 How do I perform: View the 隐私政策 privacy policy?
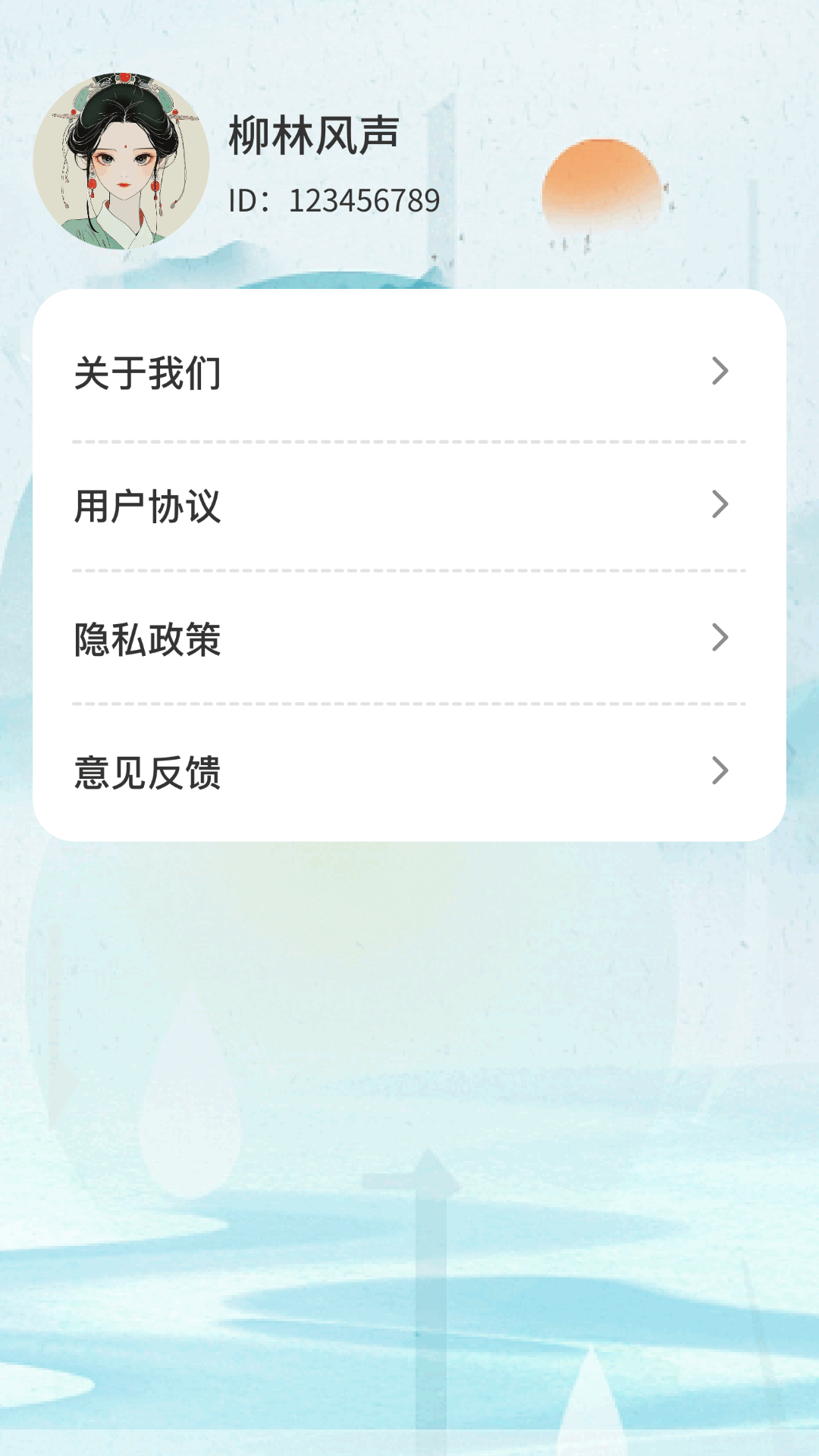(408, 639)
